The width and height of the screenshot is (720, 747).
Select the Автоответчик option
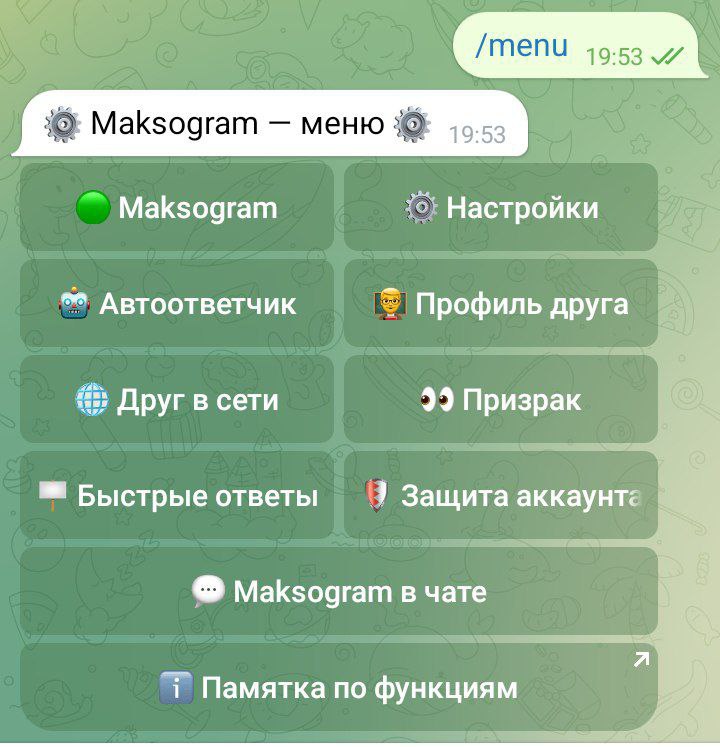tap(177, 304)
